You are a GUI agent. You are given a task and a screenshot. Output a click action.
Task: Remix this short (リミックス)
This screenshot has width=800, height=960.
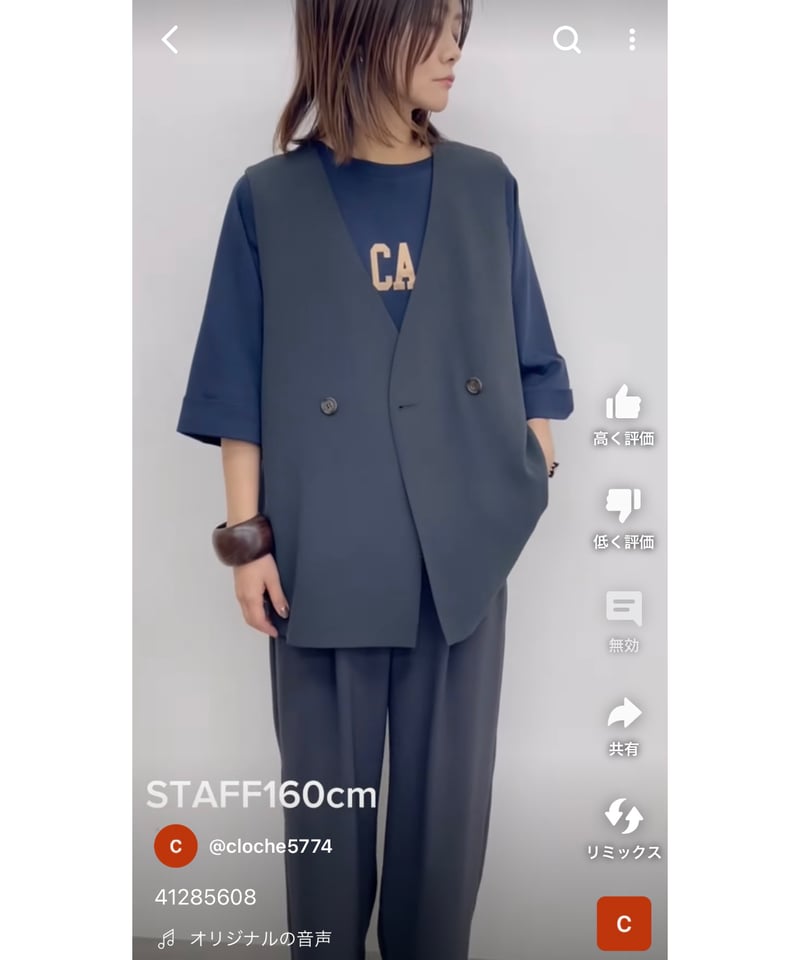[623, 818]
